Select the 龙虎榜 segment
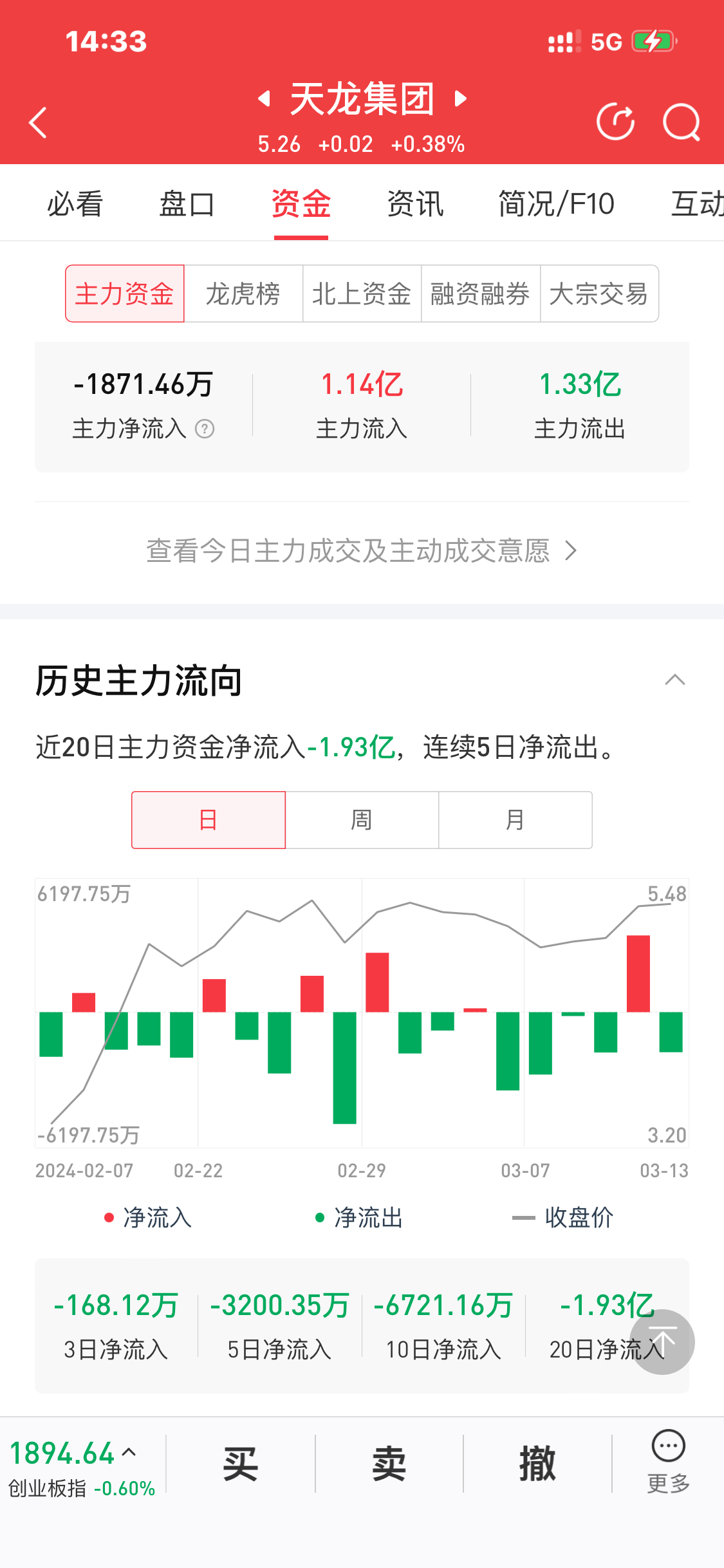The image size is (724, 1568). click(x=243, y=294)
